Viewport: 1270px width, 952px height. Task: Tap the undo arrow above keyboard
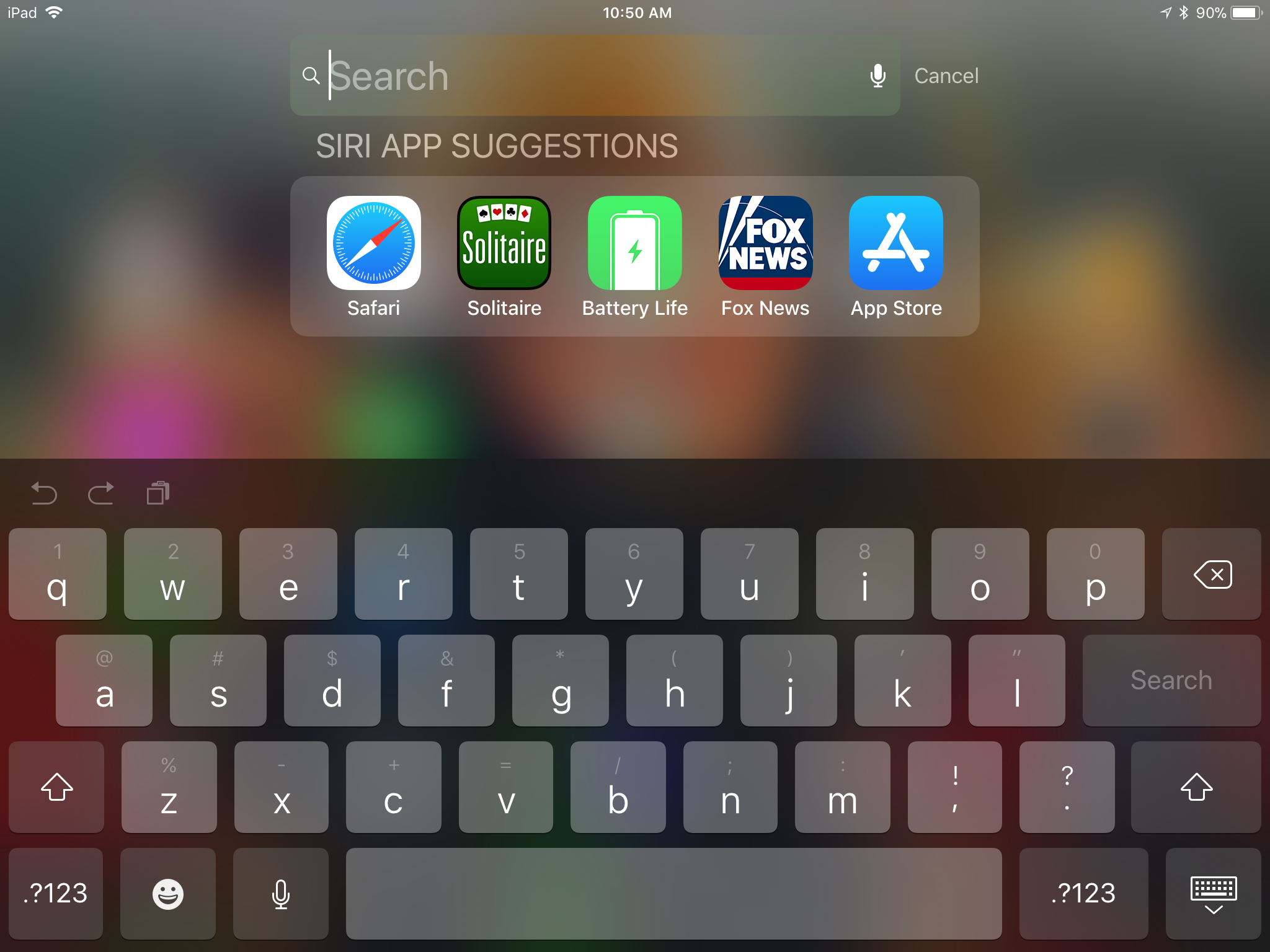44,494
